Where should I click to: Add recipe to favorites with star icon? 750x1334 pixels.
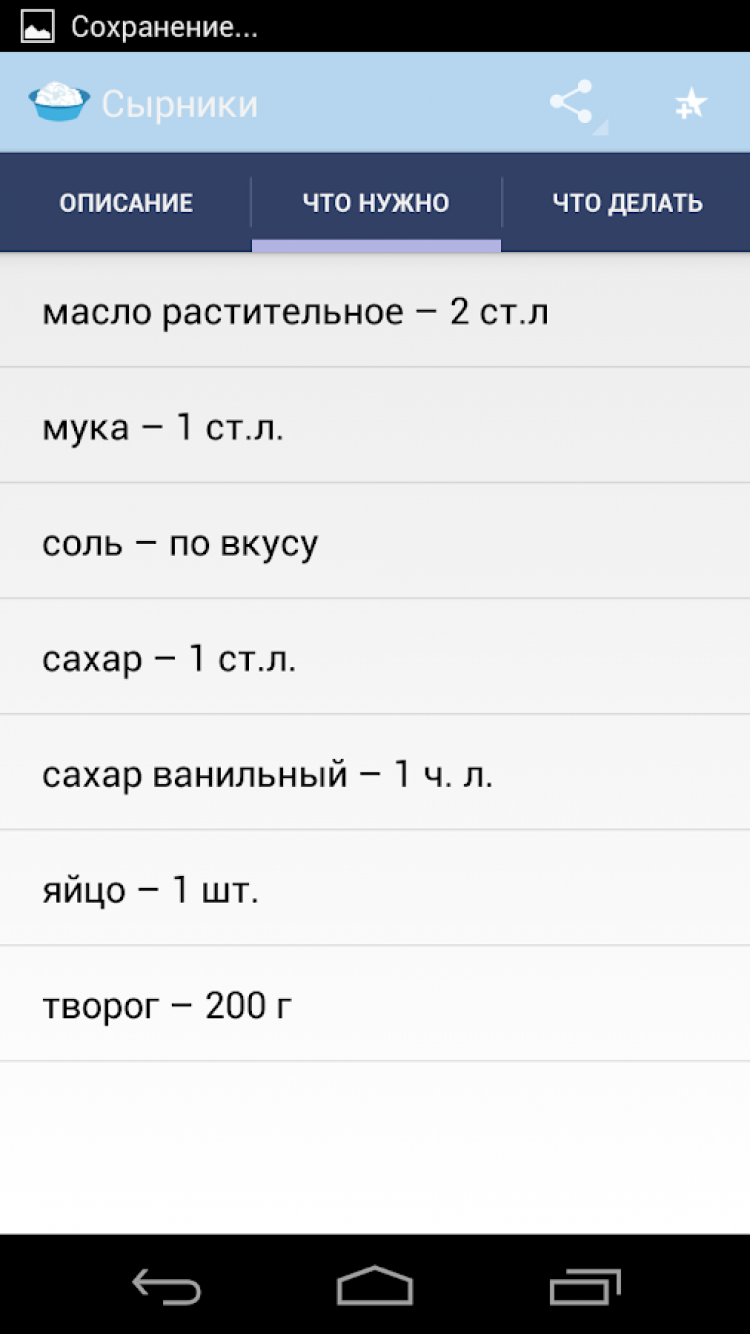pyautogui.click(x=690, y=104)
